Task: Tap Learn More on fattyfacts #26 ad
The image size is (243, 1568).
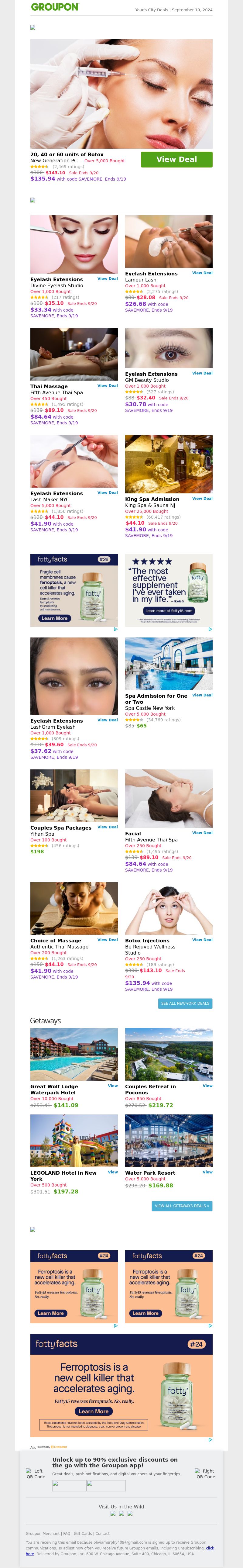Action: [x=54, y=618]
